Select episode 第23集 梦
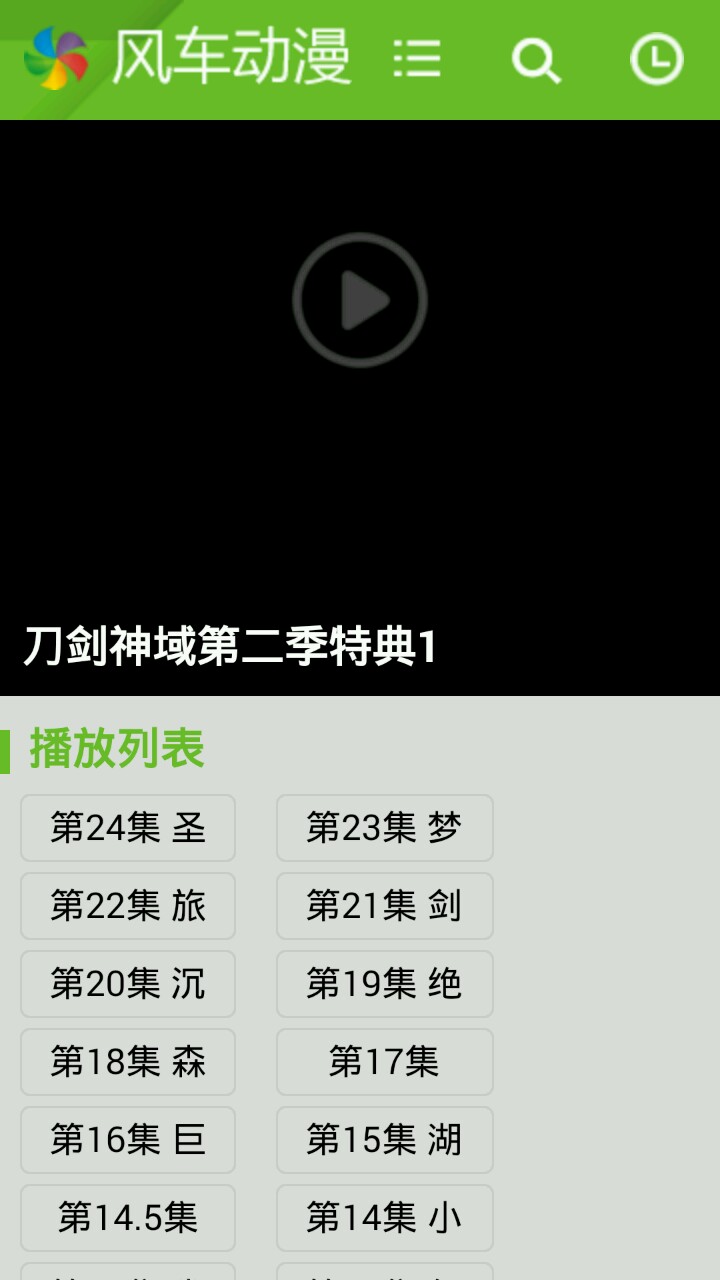 point(385,828)
